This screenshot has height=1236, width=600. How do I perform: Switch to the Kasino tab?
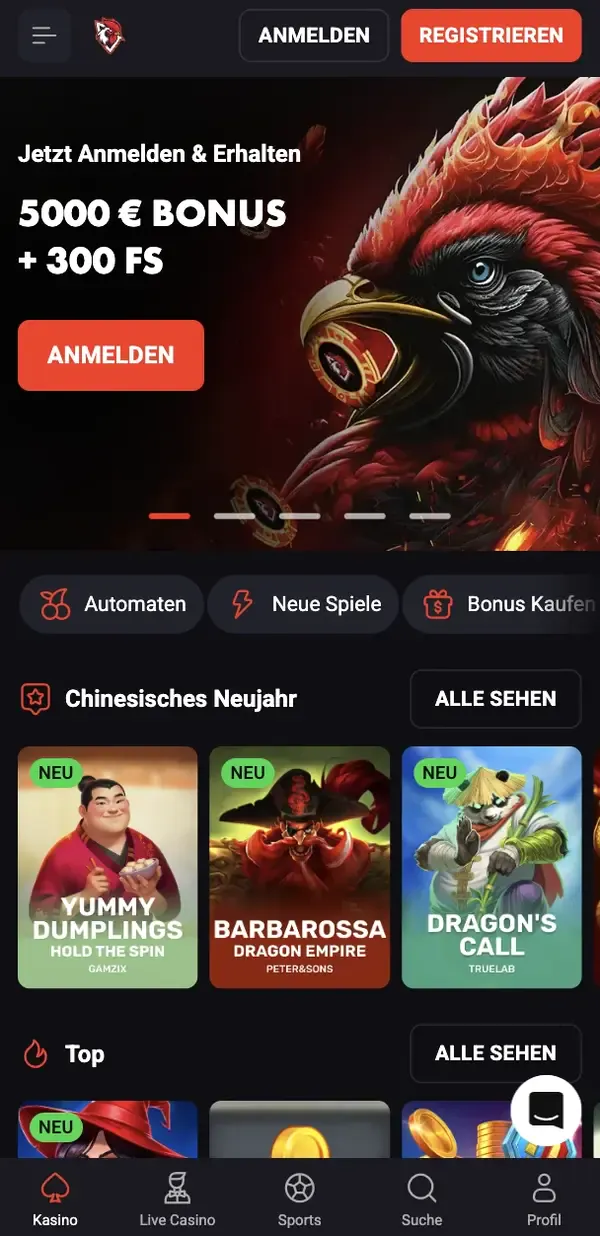(x=55, y=1198)
